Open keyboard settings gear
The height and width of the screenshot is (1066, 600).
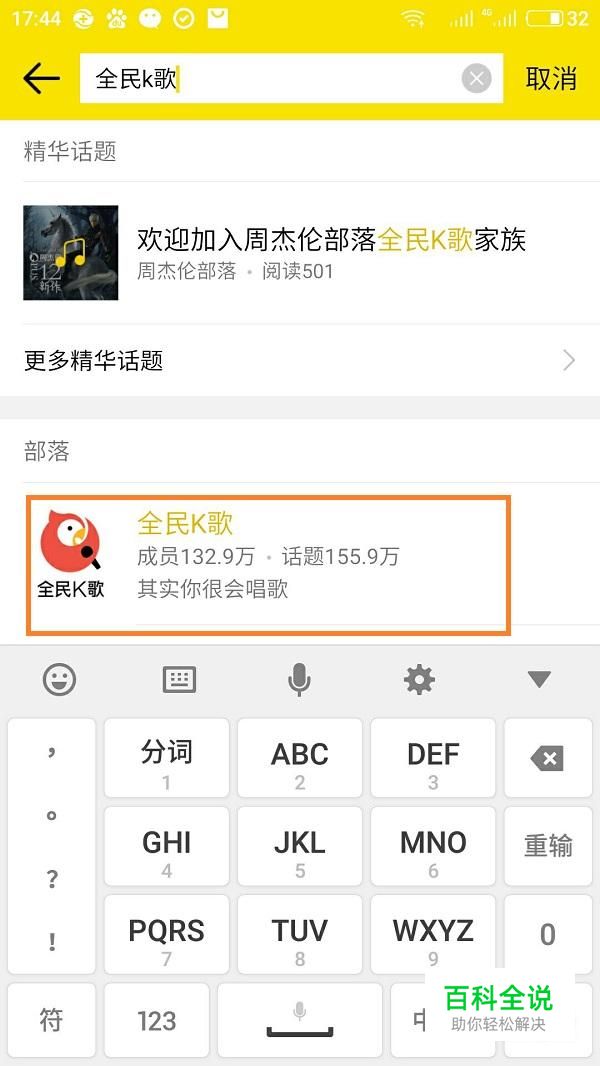pyautogui.click(x=419, y=679)
